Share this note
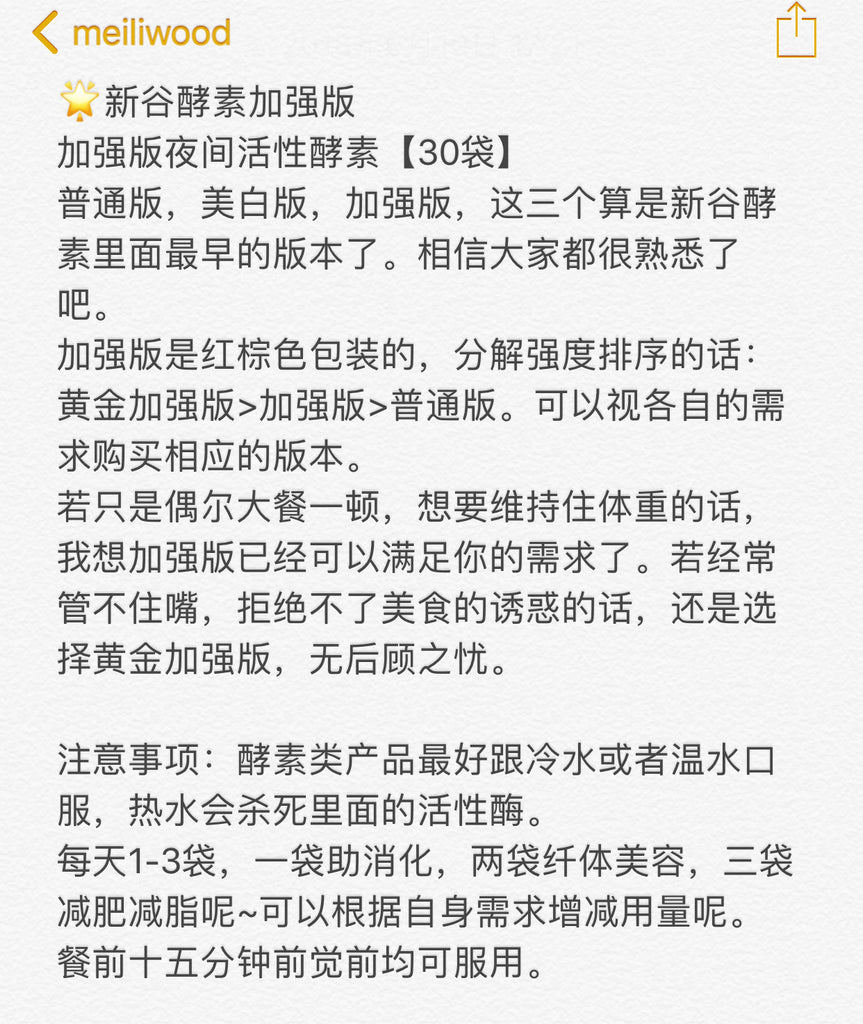This screenshot has height=1024, width=863. [796, 30]
